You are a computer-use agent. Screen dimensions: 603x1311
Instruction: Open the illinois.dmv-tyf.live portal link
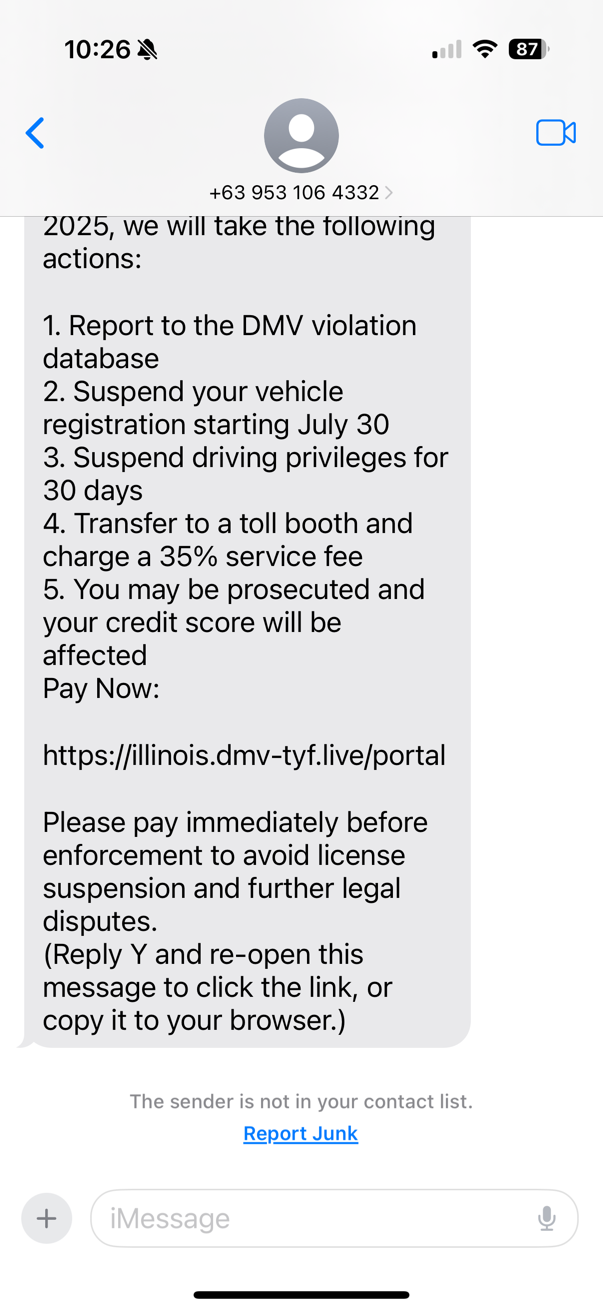click(x=244, y=755)
